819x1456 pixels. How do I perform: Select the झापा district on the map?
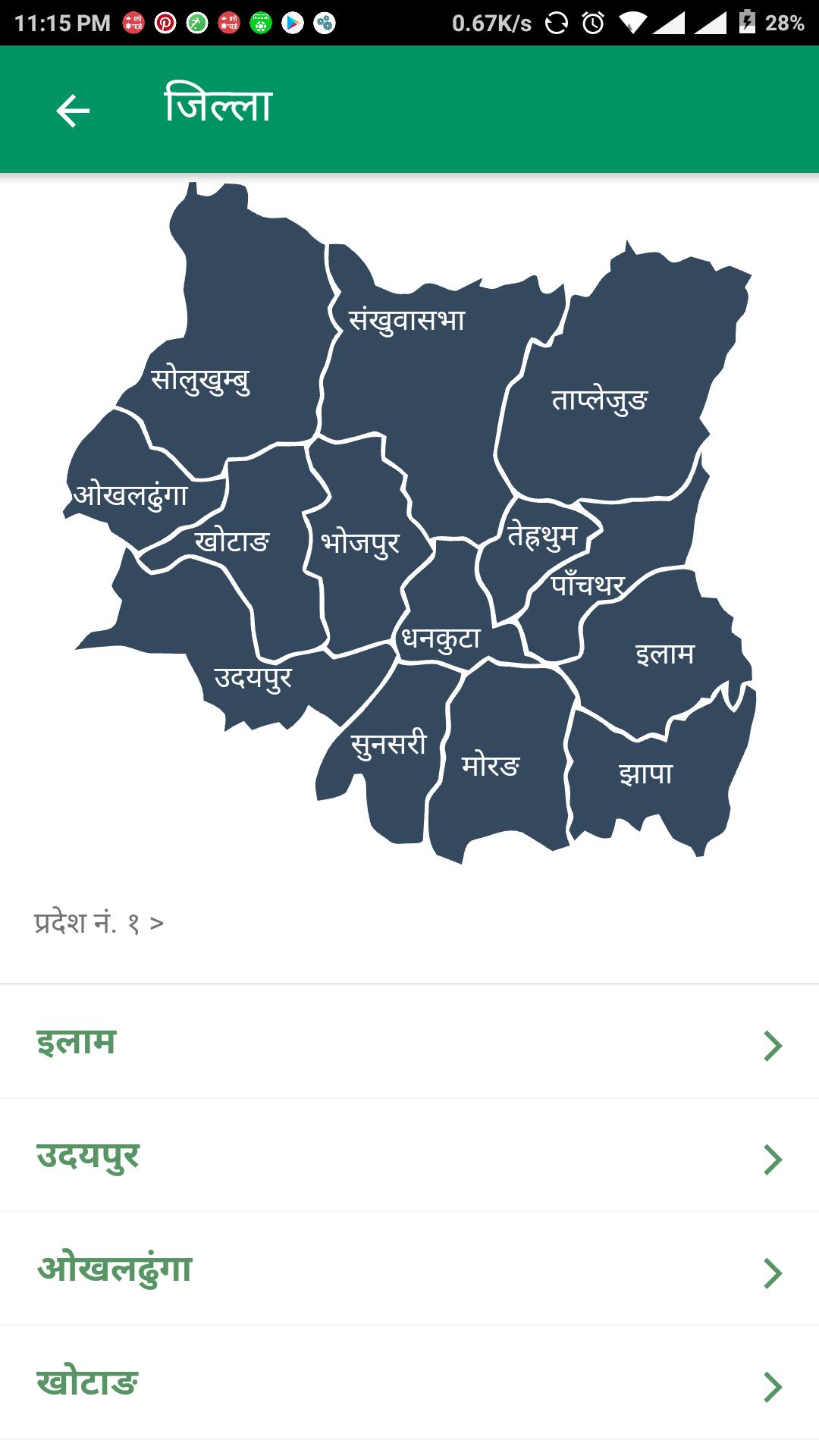click(x=648, y=772)
